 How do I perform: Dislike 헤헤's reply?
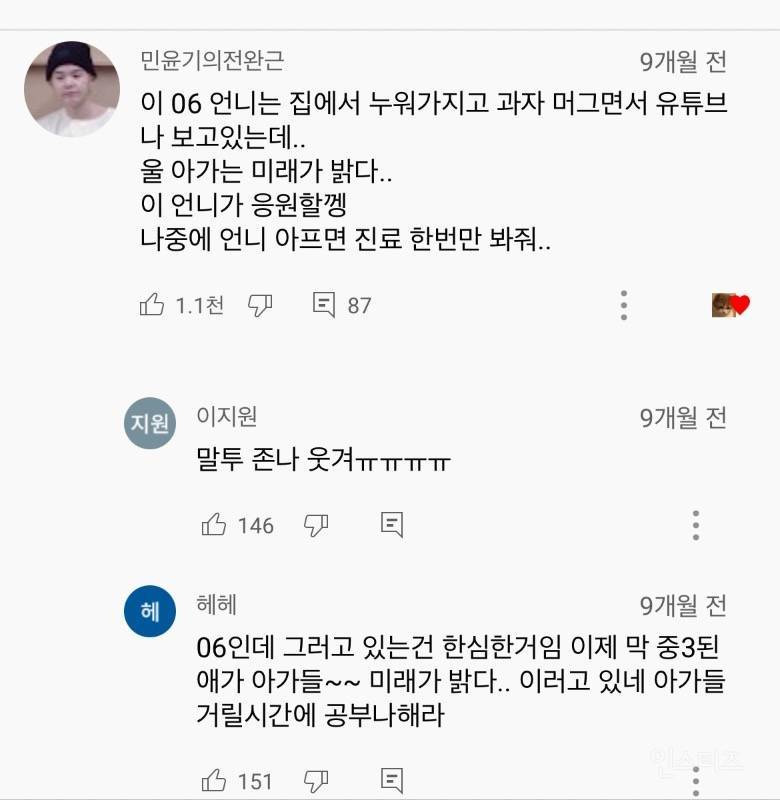pos(316,780)
